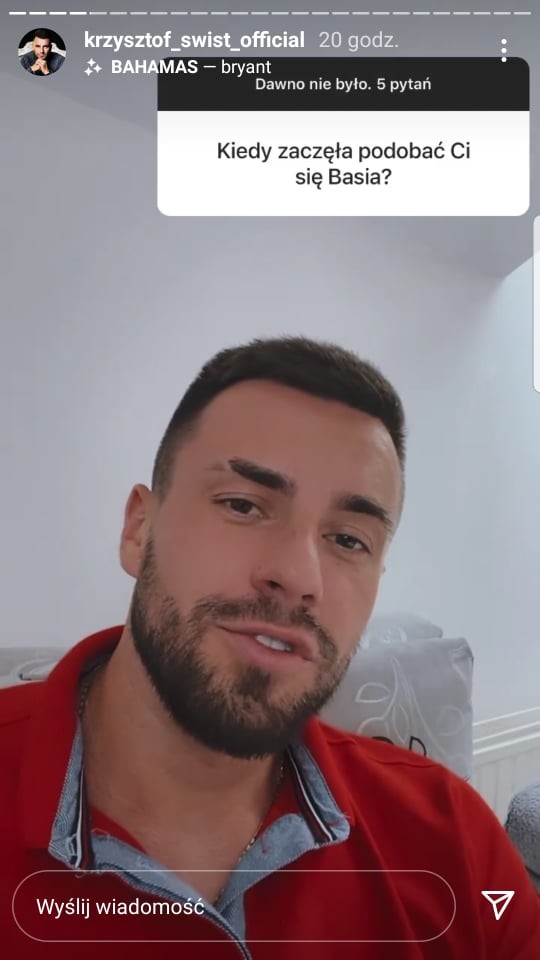Viewport: 540px width, 960px height.
Task: Tap the Wyślij wiadomość message field
Action: [234, 906]
